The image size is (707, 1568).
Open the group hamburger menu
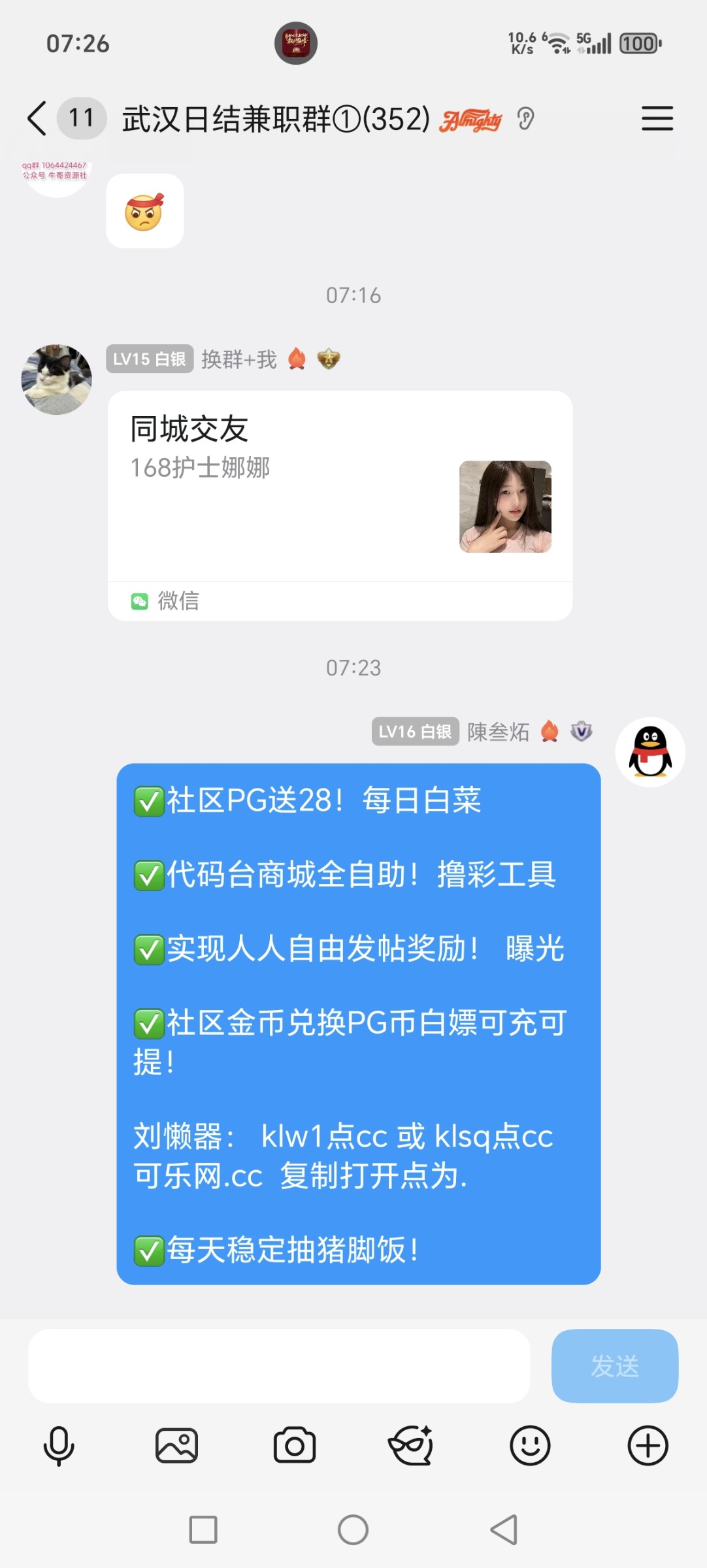657,119
